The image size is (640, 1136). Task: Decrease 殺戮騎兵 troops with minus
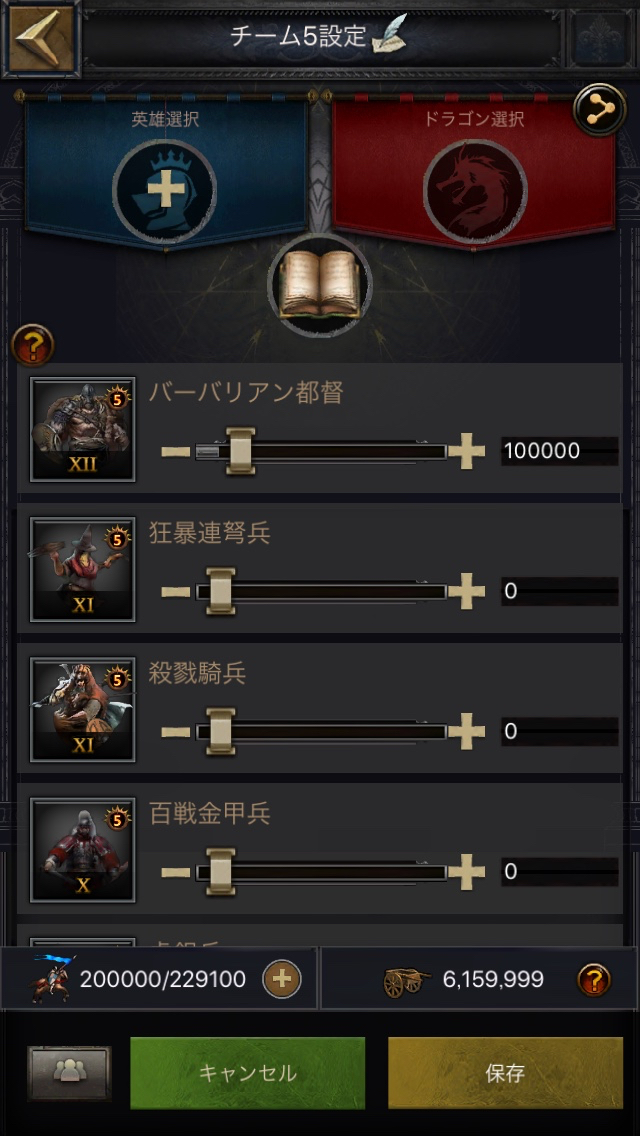pos(175,731)
